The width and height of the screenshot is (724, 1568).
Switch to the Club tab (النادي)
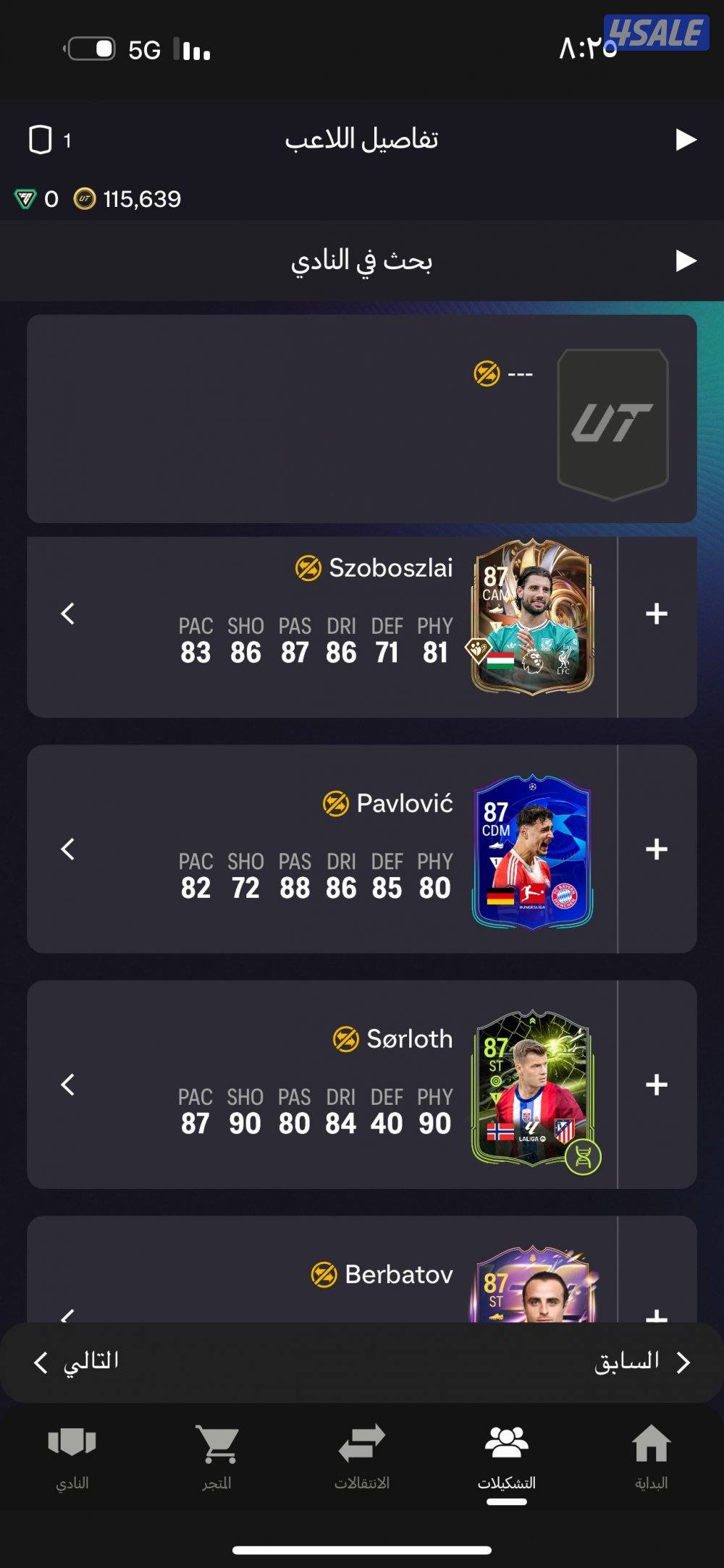72,1456
